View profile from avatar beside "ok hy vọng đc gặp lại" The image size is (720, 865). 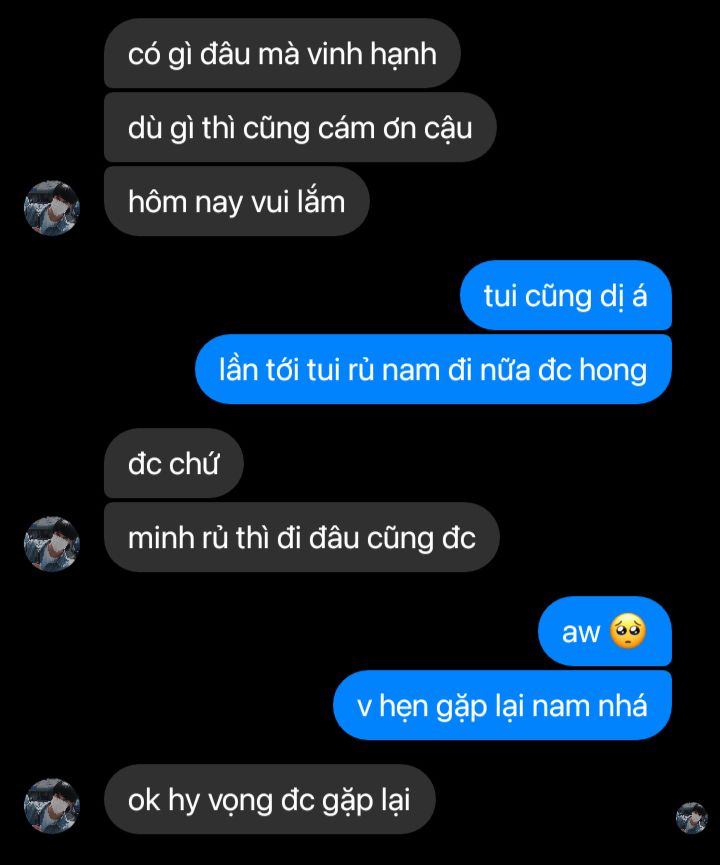click(51, 806)
